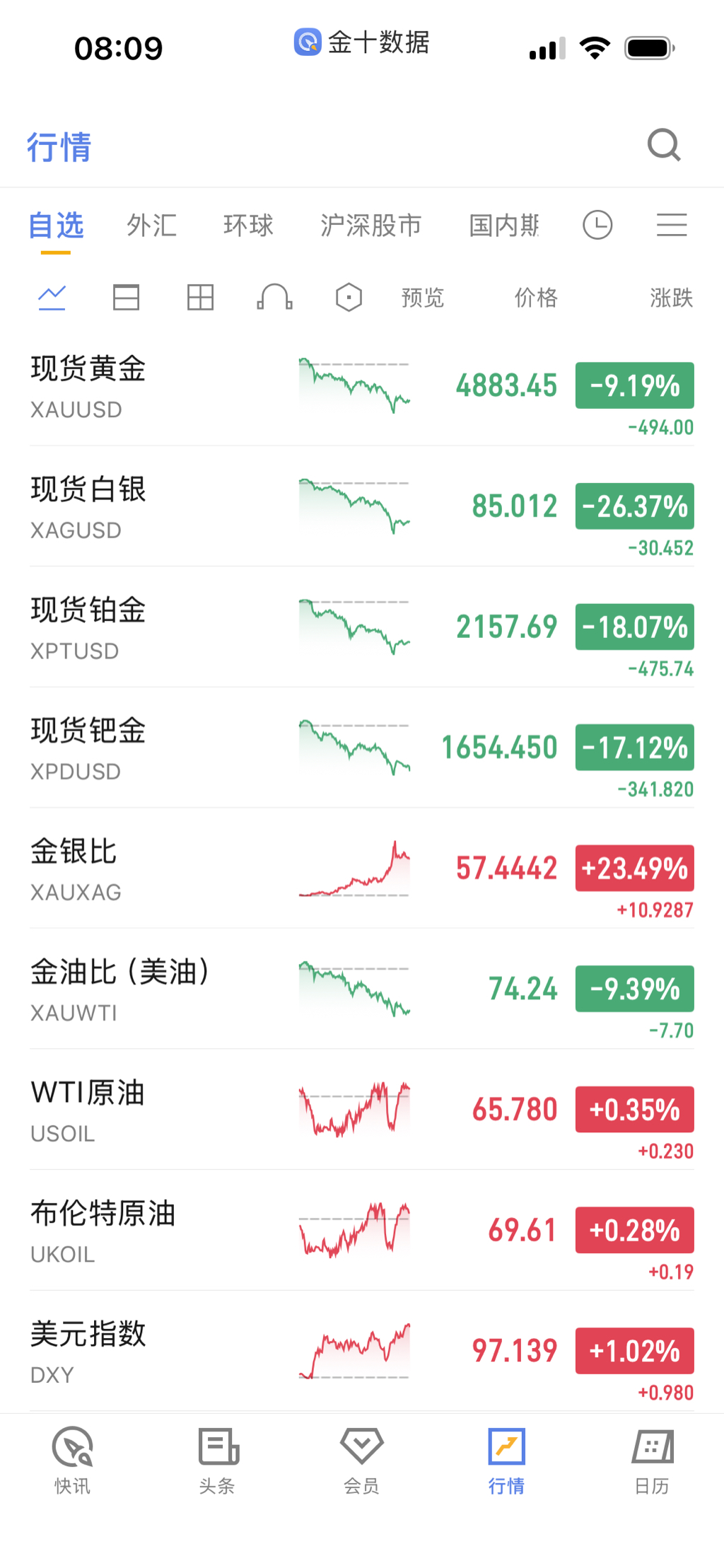Screen dimensions: 724x1568
Task: Open 美元指数 DXY quote
Action: [212, 1352]
